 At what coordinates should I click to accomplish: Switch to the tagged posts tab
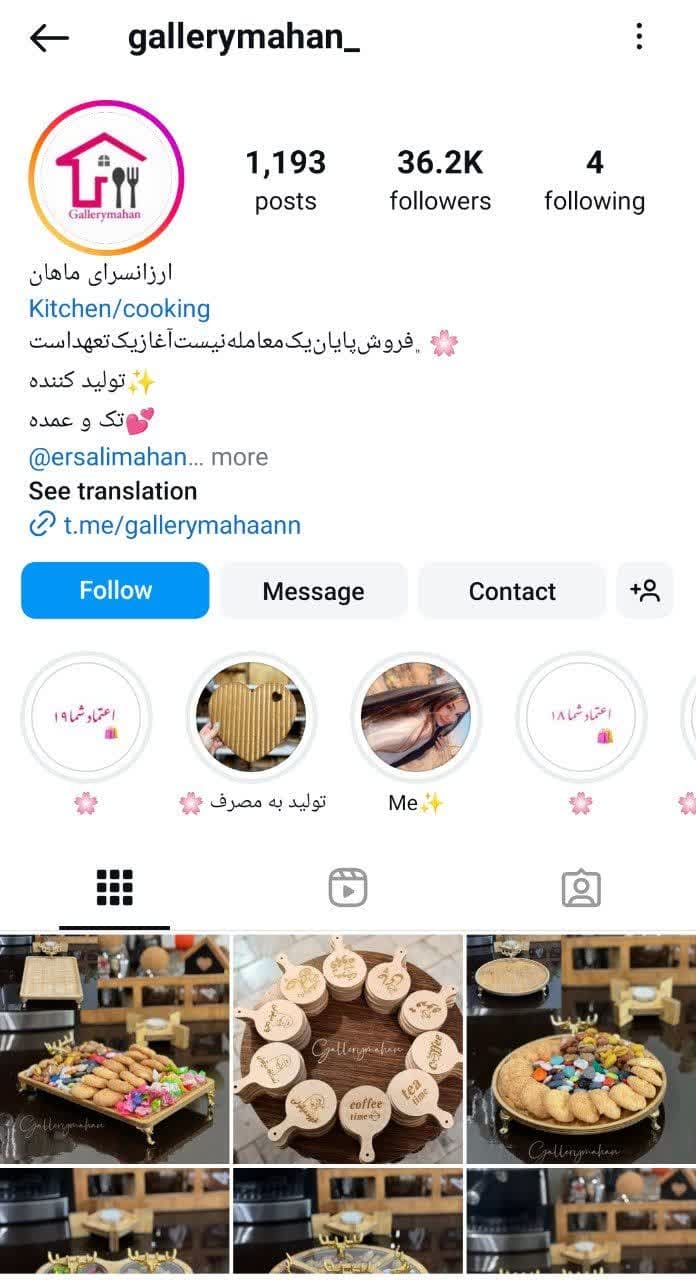click(x=581, y=887)
